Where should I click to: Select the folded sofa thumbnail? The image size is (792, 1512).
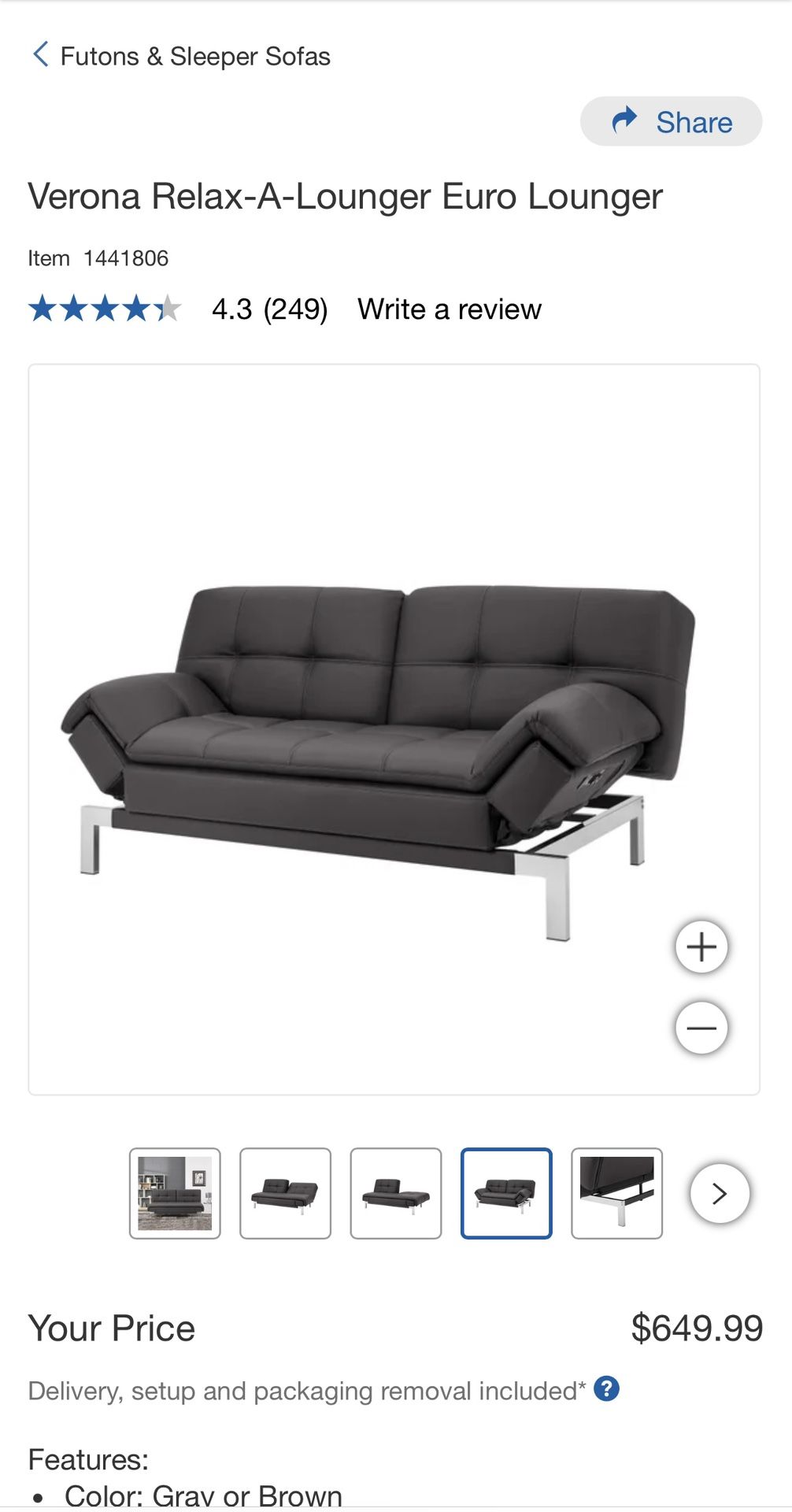[285, 1193]
